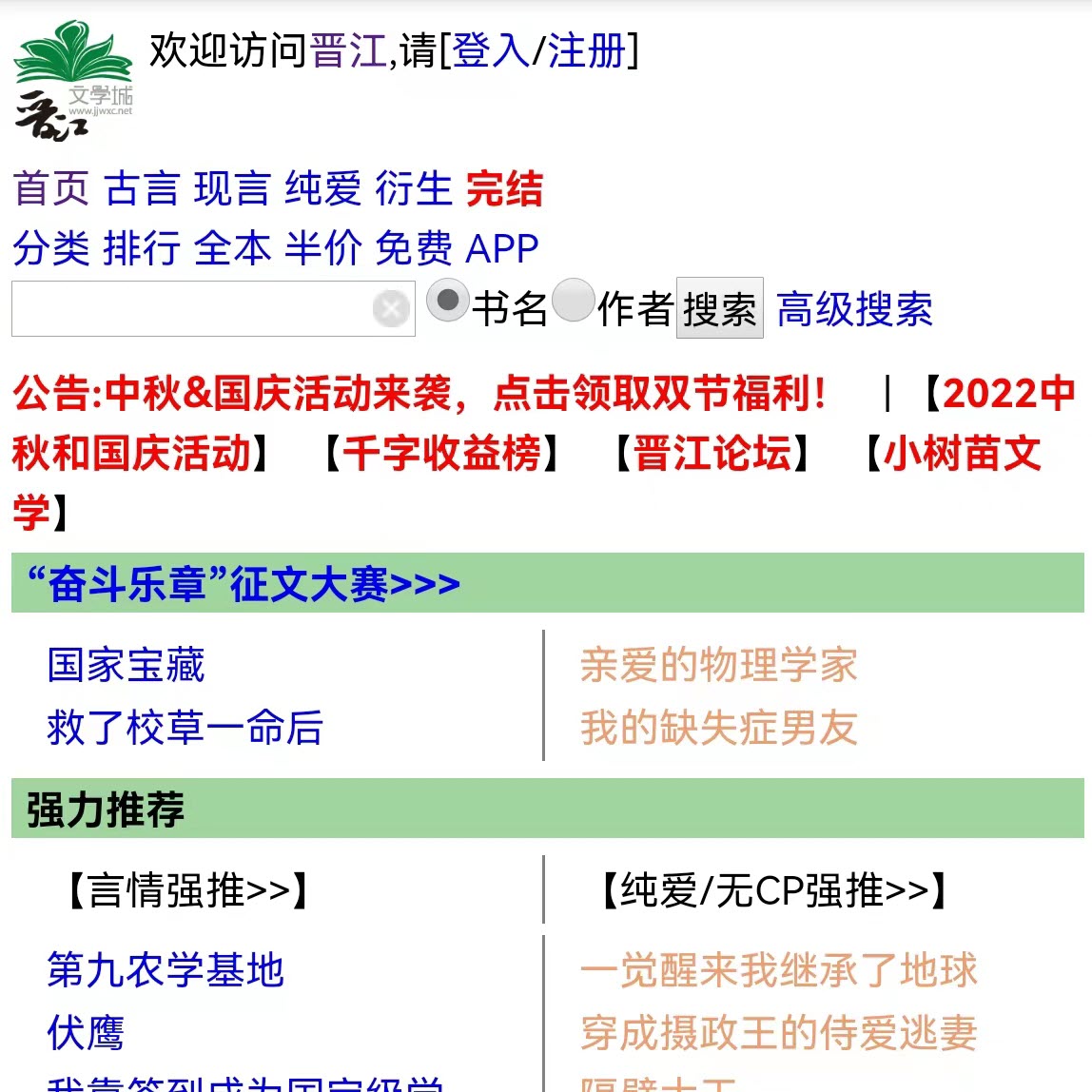Open 高级搜索 advanced search

tap(854, 308)
